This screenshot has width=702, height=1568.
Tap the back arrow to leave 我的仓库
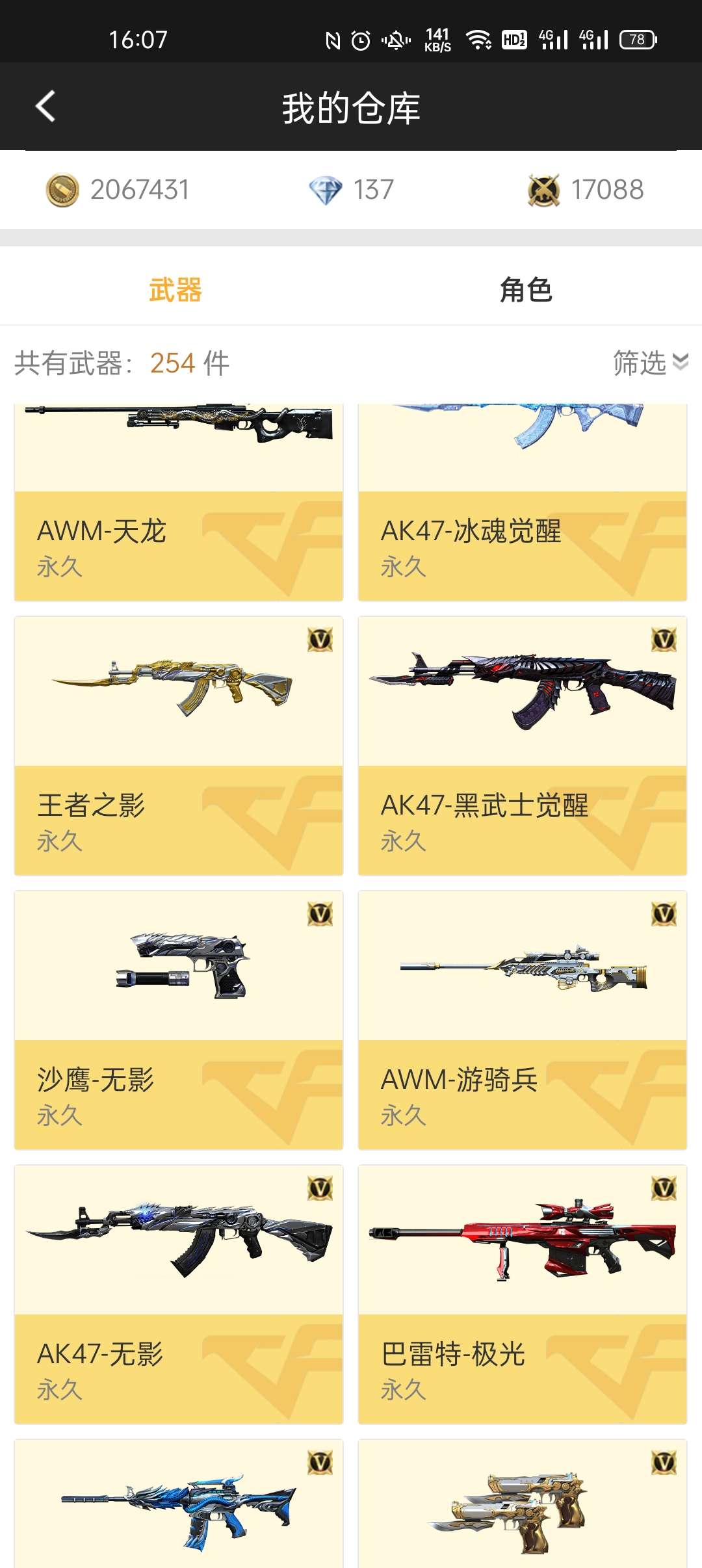pyautogui.click(x=44, y=106)
